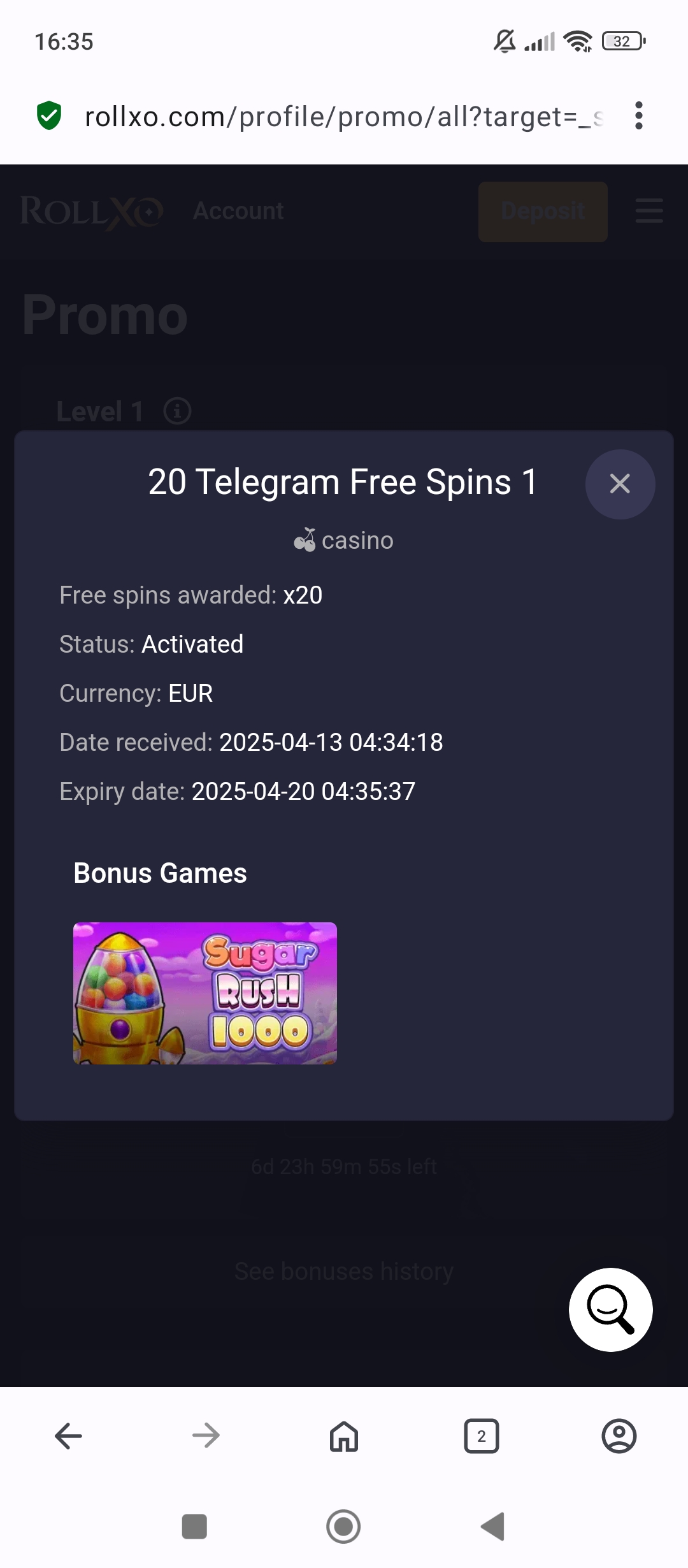Go back to the previous page

tap(68, 1436)
